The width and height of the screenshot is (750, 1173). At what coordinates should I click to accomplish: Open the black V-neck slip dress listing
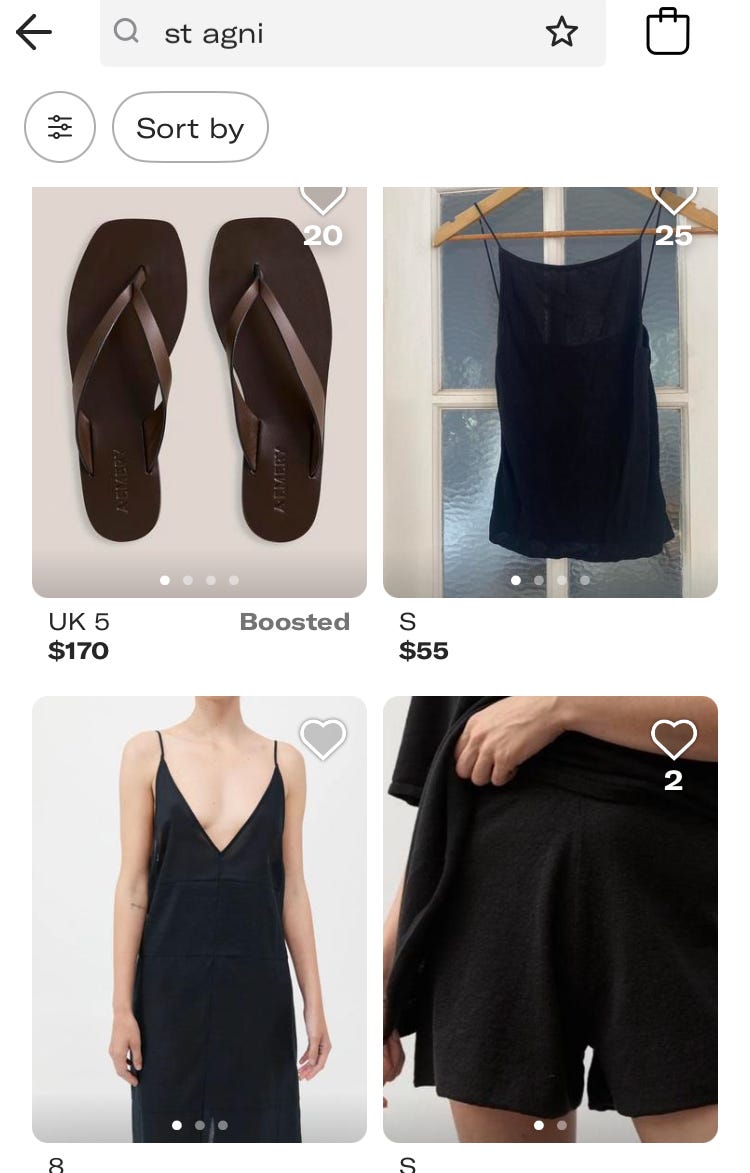click(x=199, y=930)
